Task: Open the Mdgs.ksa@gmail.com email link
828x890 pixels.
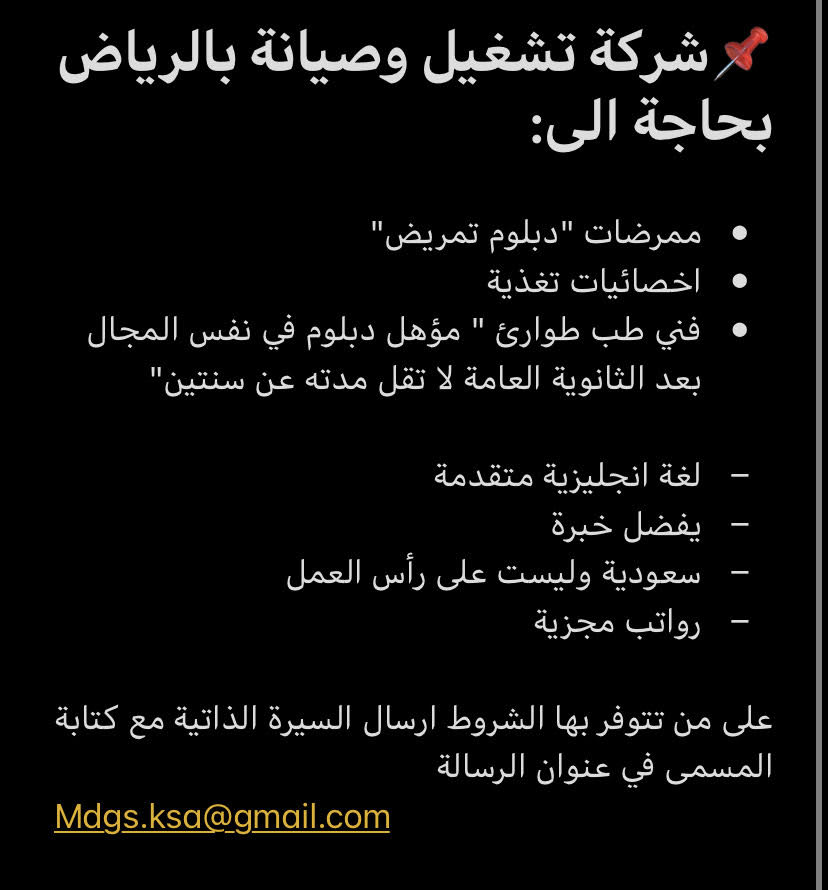Action: [222, 817]
